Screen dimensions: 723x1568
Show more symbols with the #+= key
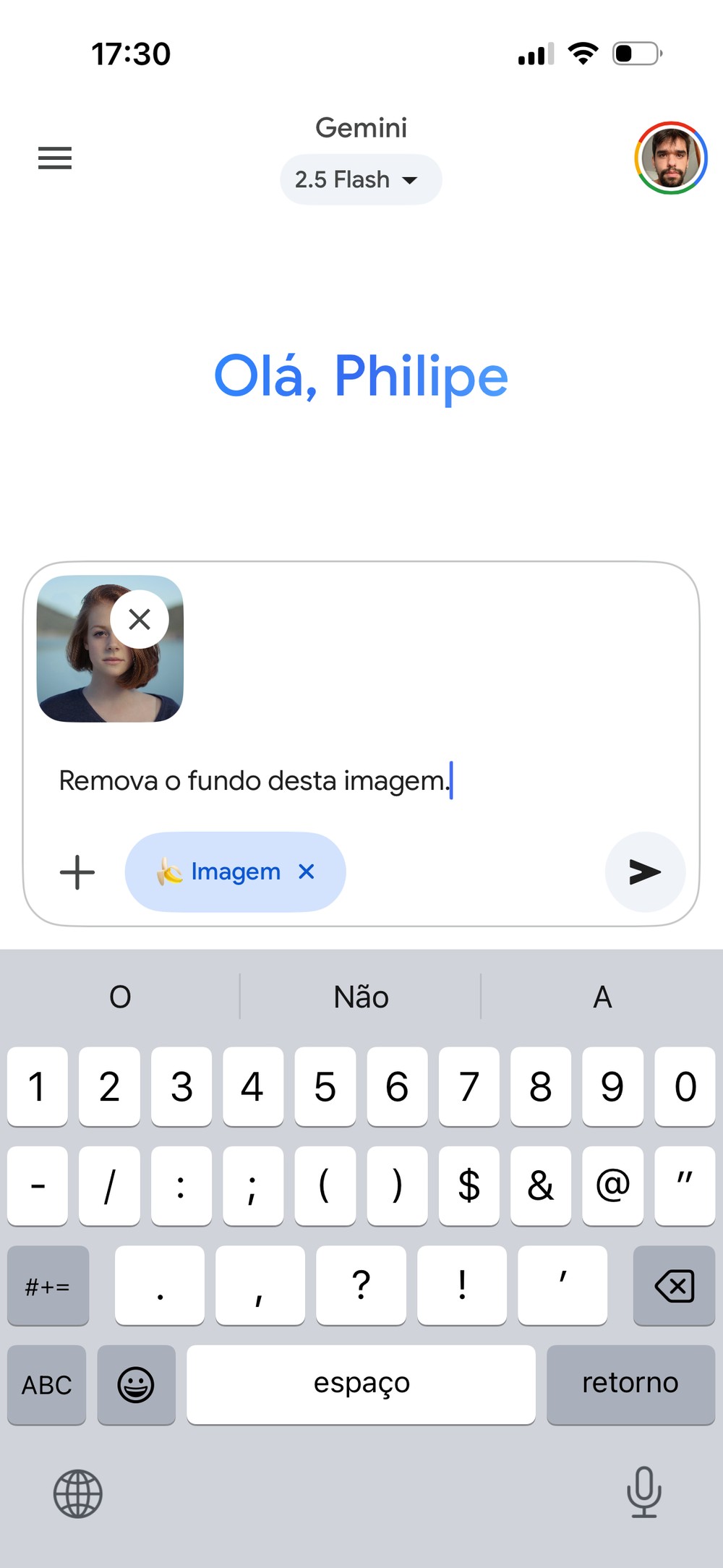[x=48, y=1286]
